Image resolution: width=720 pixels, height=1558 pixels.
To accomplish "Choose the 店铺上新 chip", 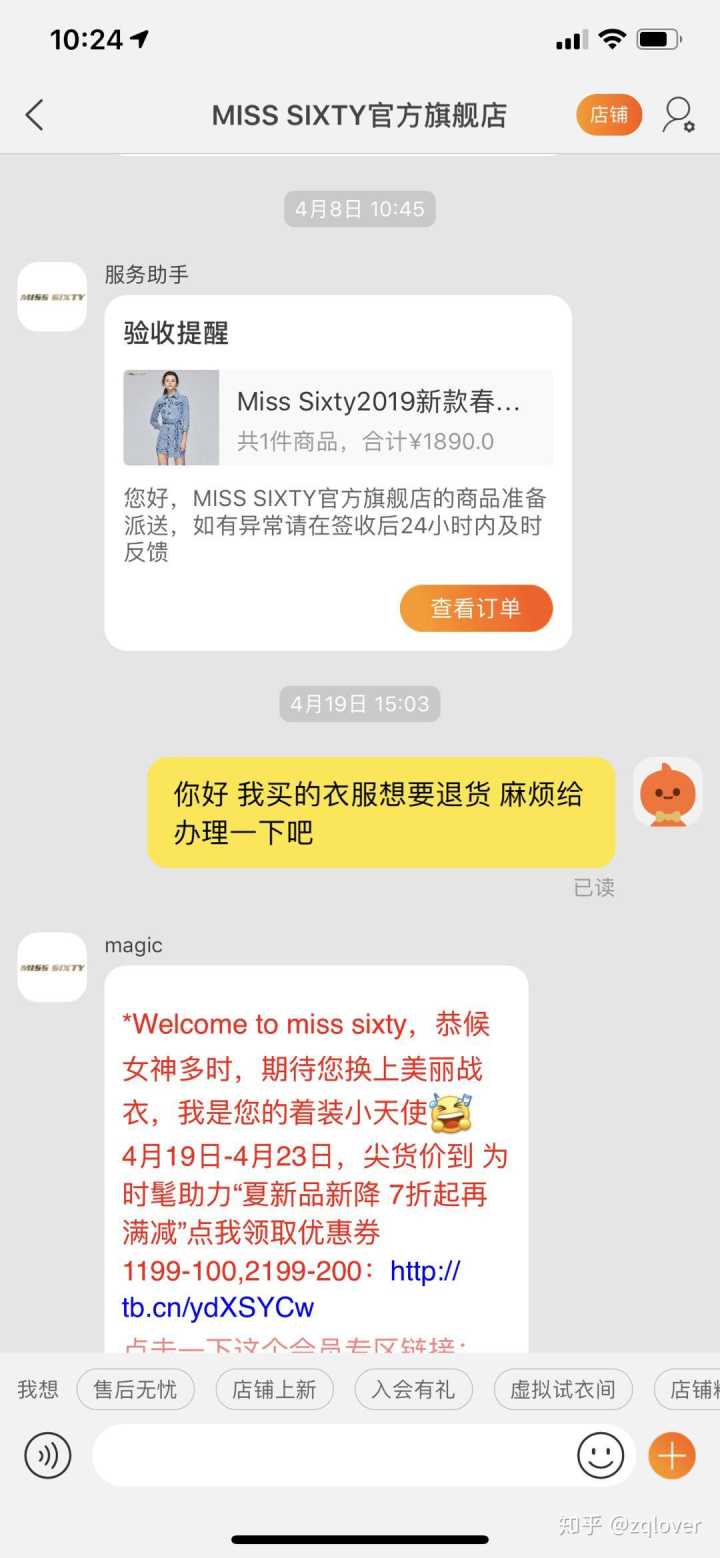I will [274, 1389].
